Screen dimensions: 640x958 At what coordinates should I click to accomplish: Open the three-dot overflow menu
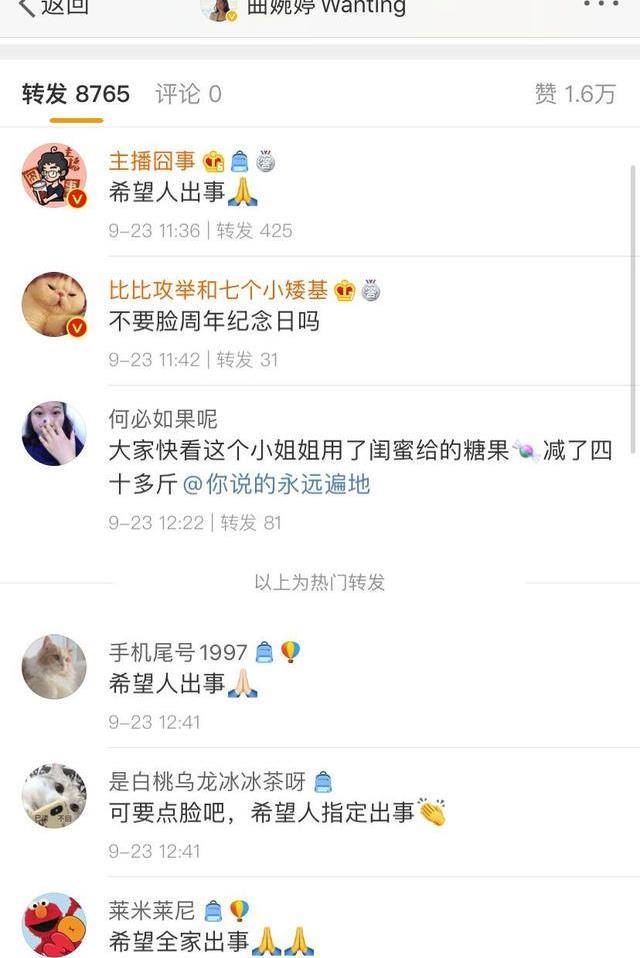[x=600, y=6]
